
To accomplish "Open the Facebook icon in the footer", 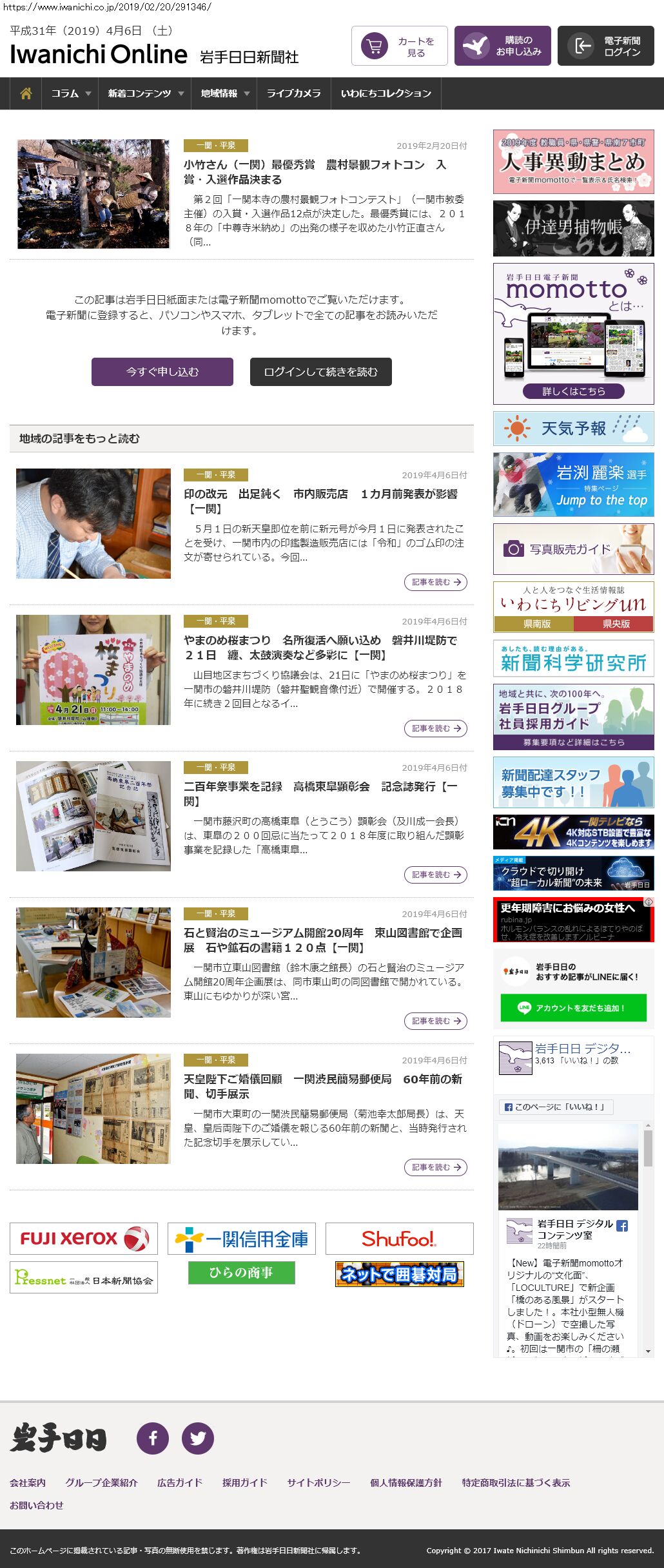I will [x=153, y=1438].
